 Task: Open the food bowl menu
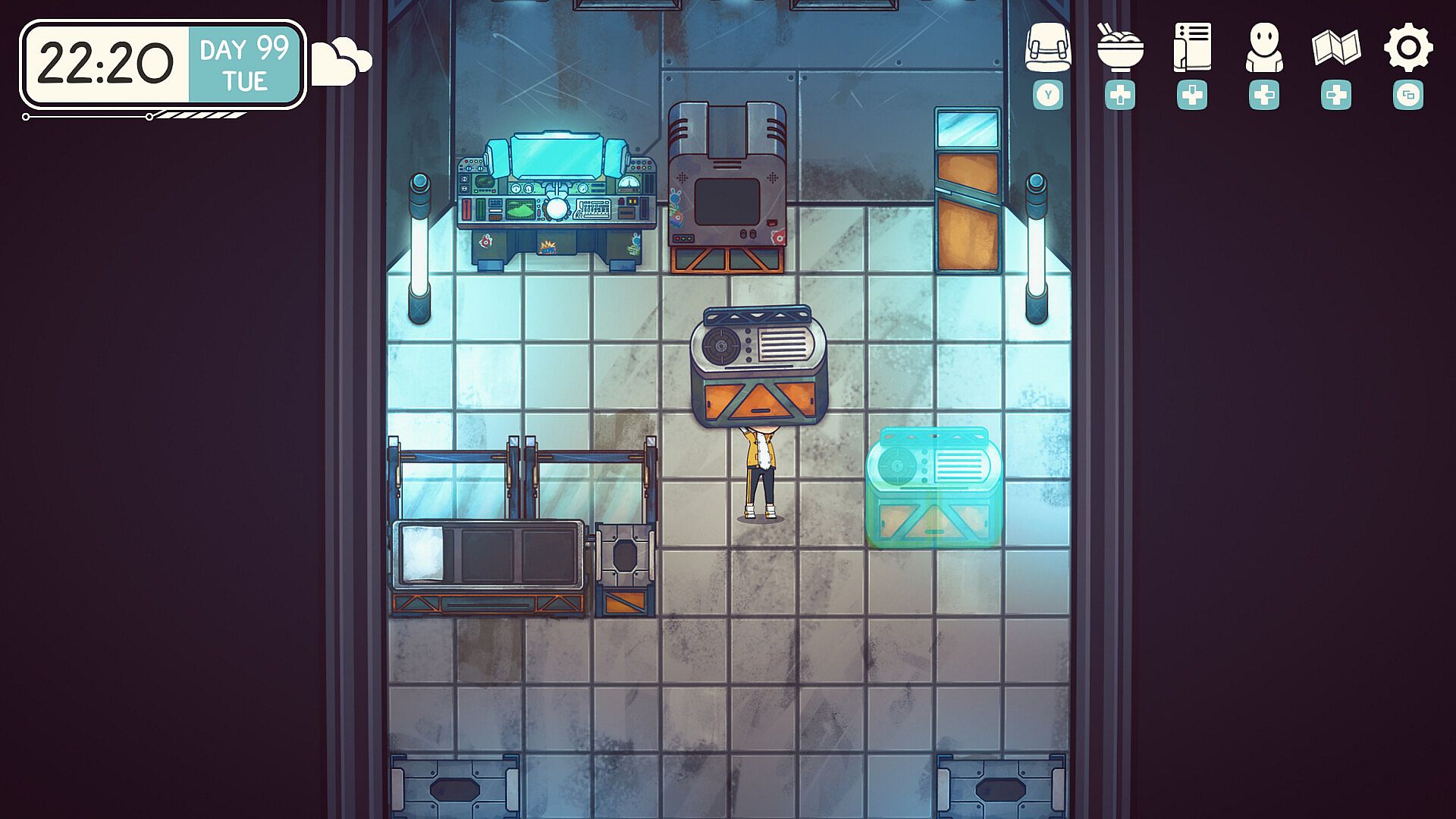tap(1120, 49)
